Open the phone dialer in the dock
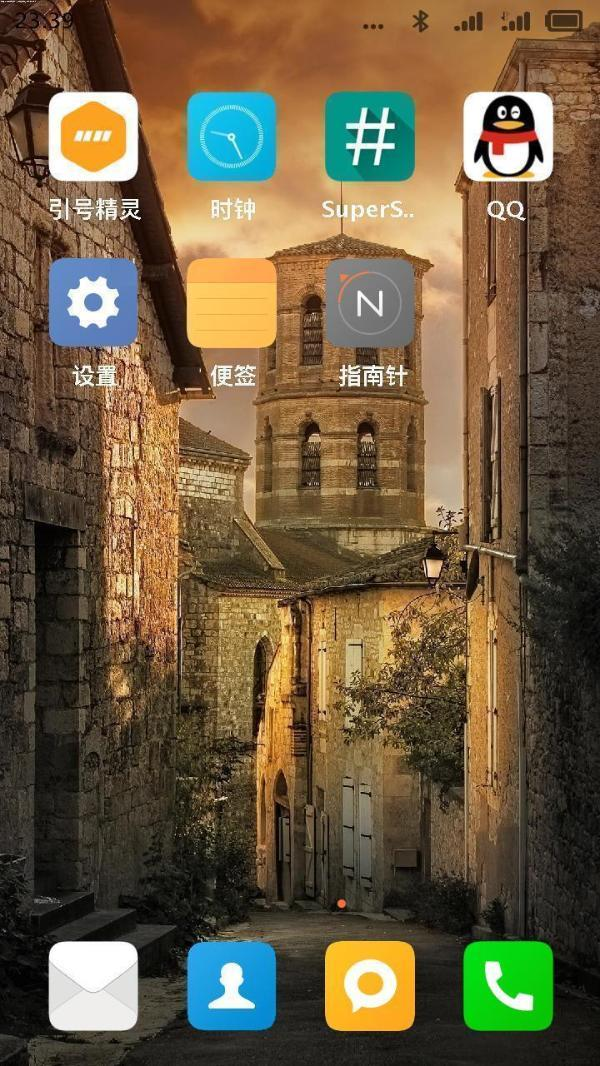600x1066 pixels. coord(508,986)
